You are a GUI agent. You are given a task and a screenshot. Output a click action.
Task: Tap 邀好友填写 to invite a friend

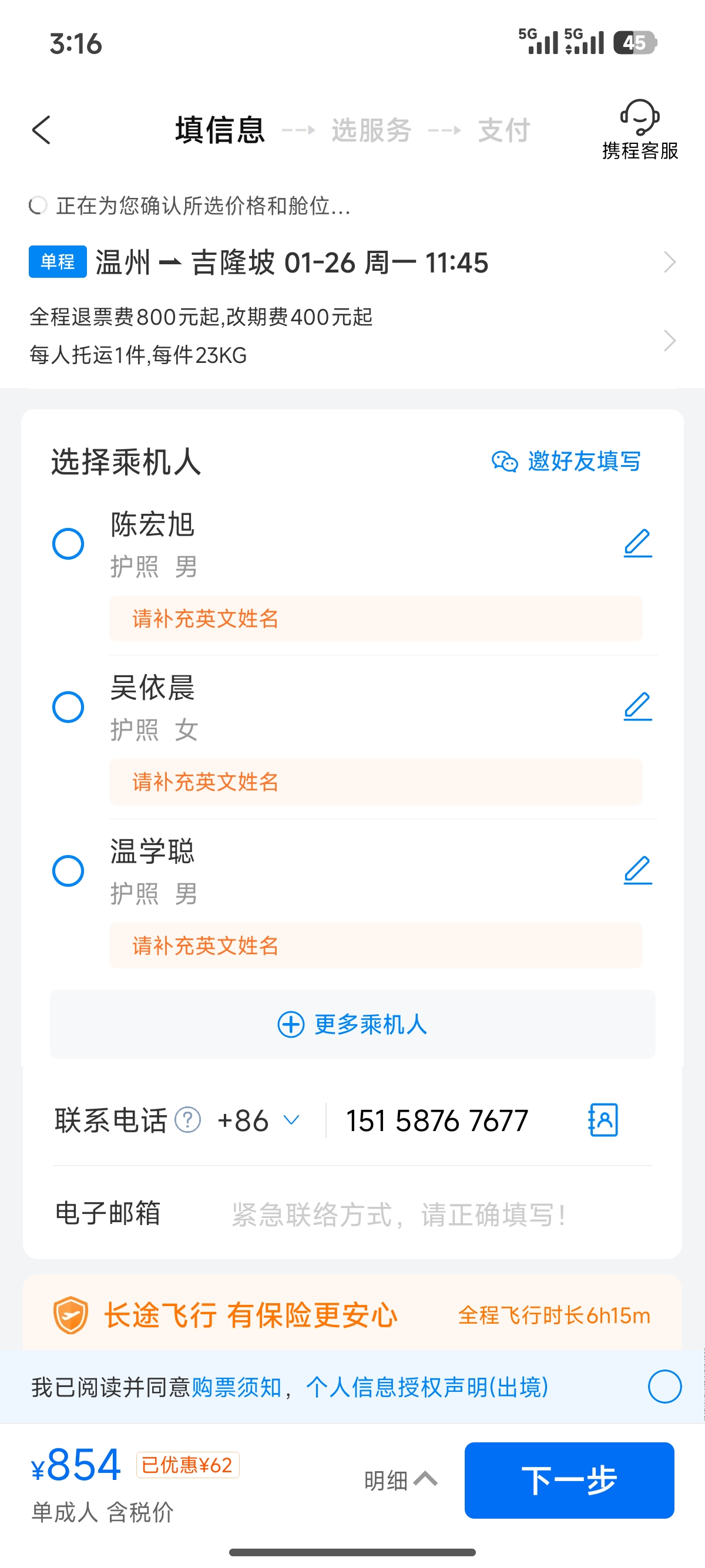[566, 462]
